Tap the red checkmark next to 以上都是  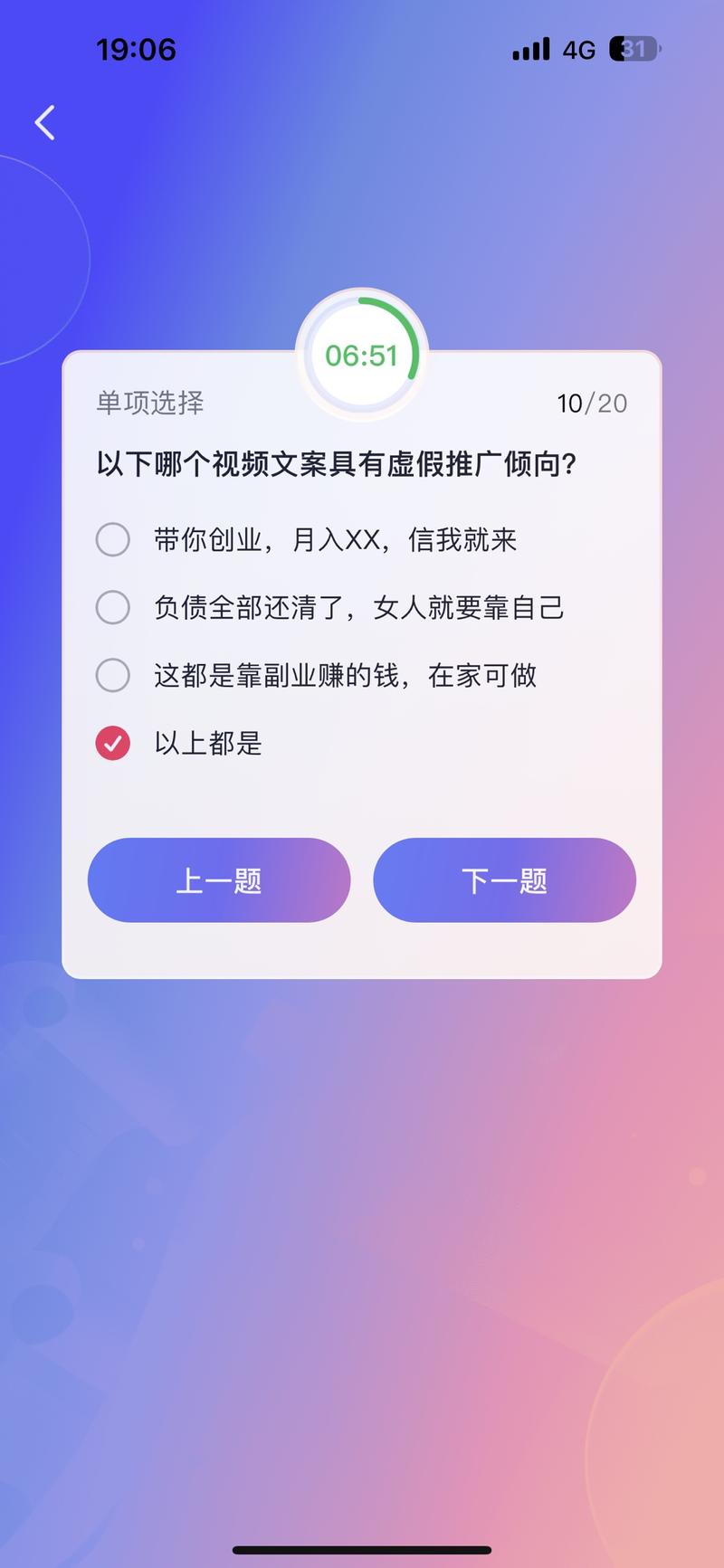pos(112,744)
